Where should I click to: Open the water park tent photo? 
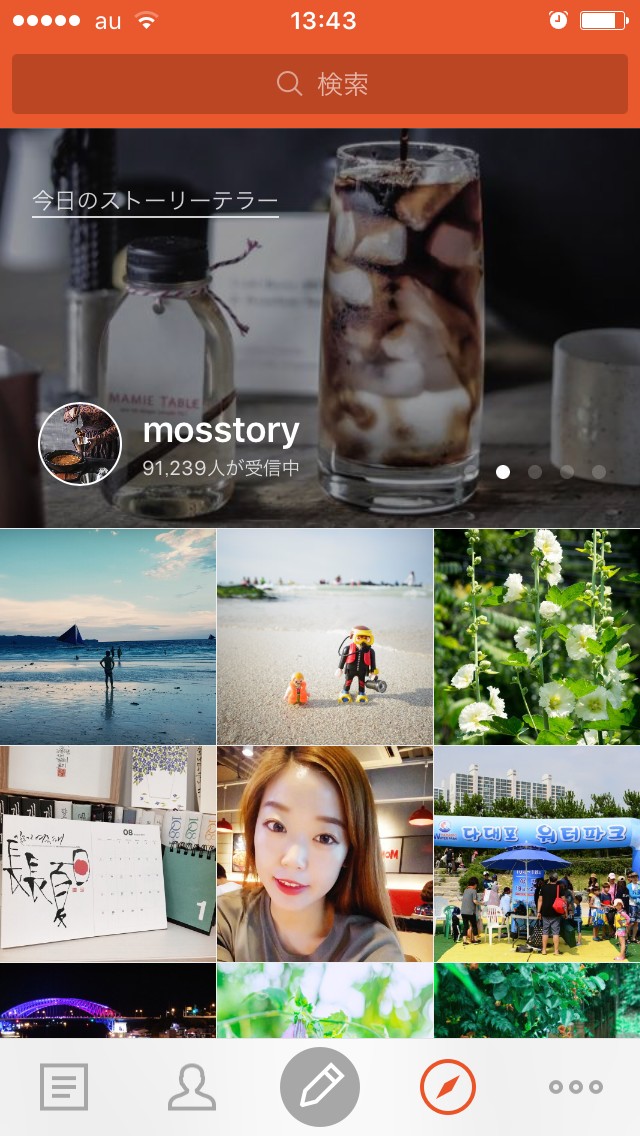pyautogui.click(x=537, y=853)
